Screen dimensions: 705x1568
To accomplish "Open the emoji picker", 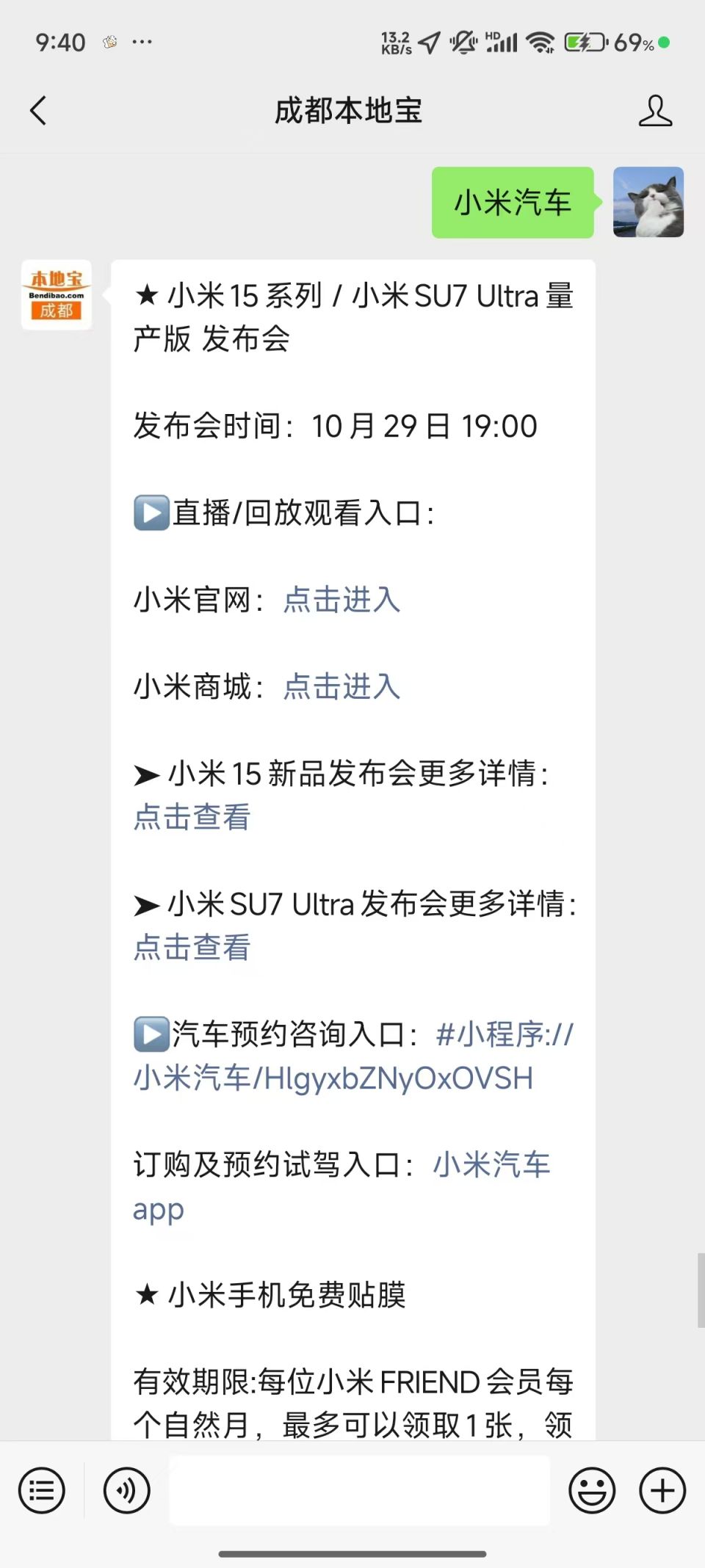I will pos(592,1490).
